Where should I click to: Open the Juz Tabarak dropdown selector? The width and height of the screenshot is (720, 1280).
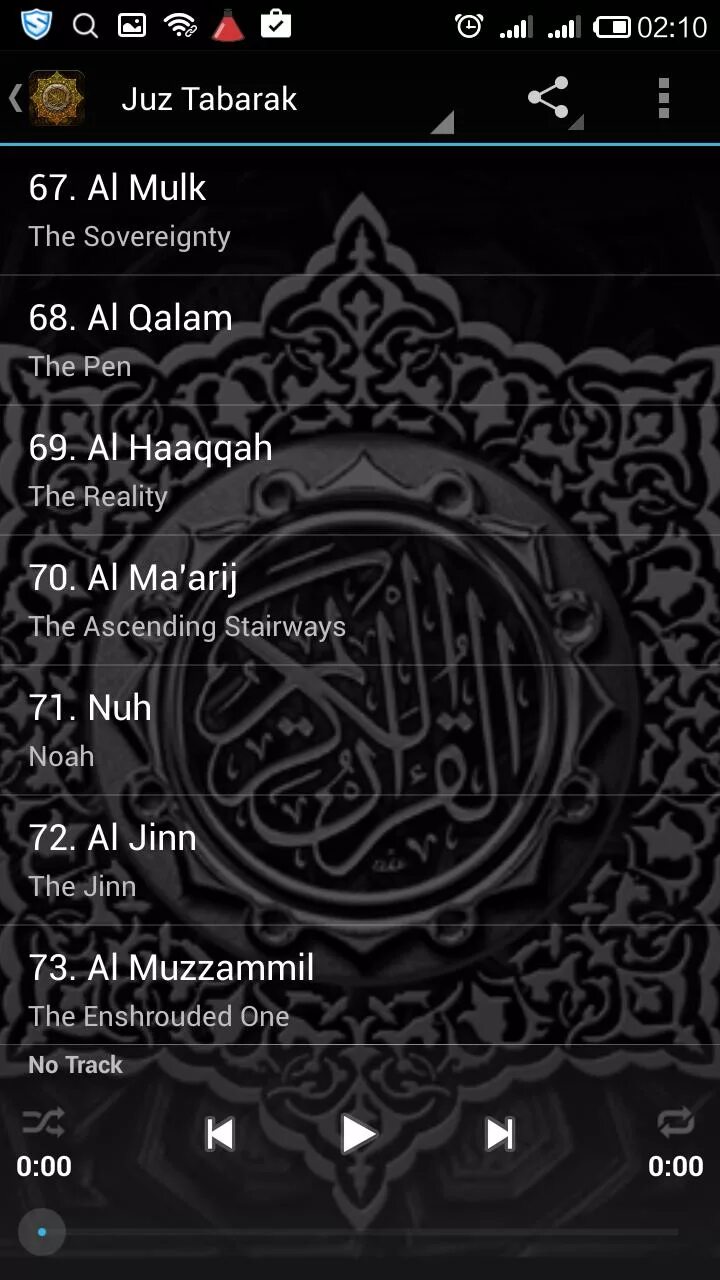coord(285,100)
